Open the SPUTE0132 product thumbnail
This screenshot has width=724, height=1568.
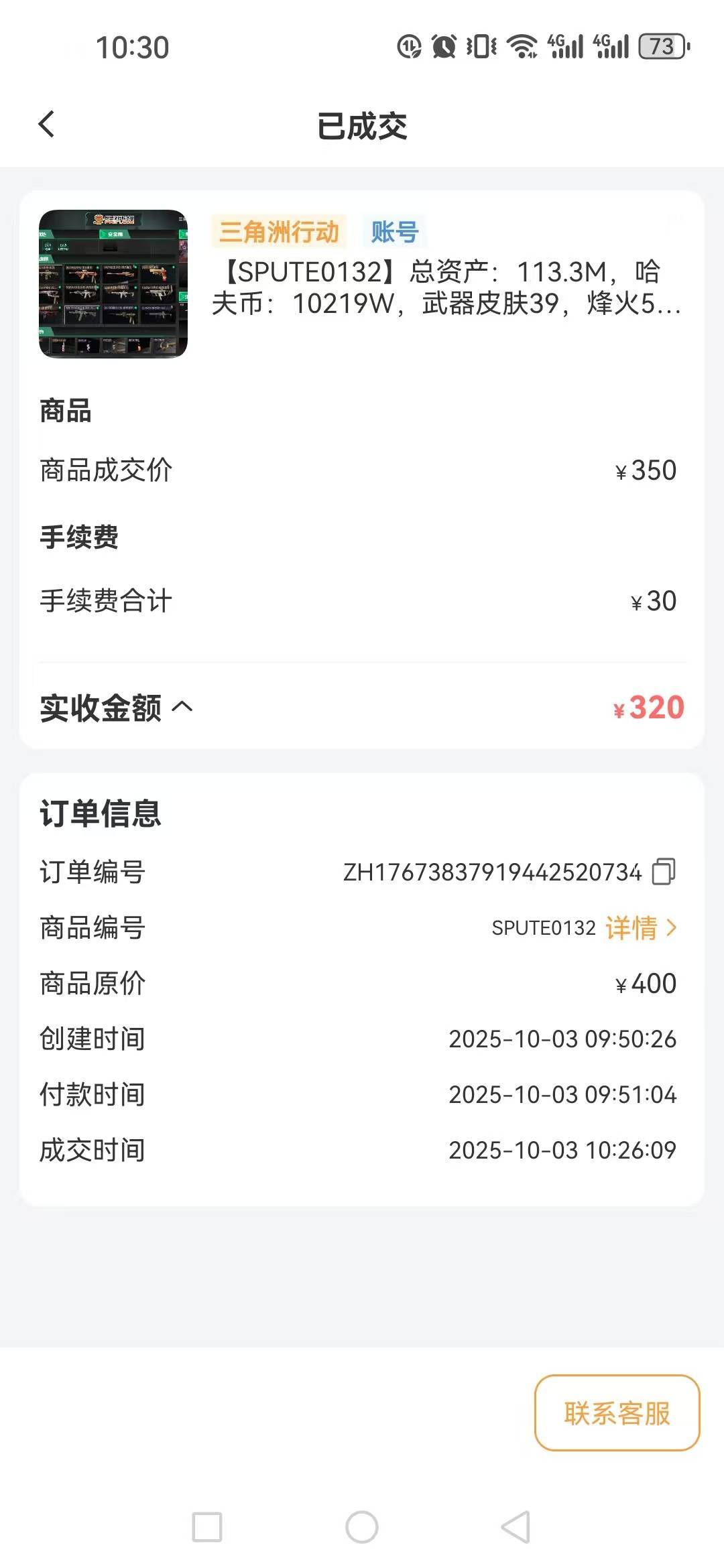[x=113, y=283]
